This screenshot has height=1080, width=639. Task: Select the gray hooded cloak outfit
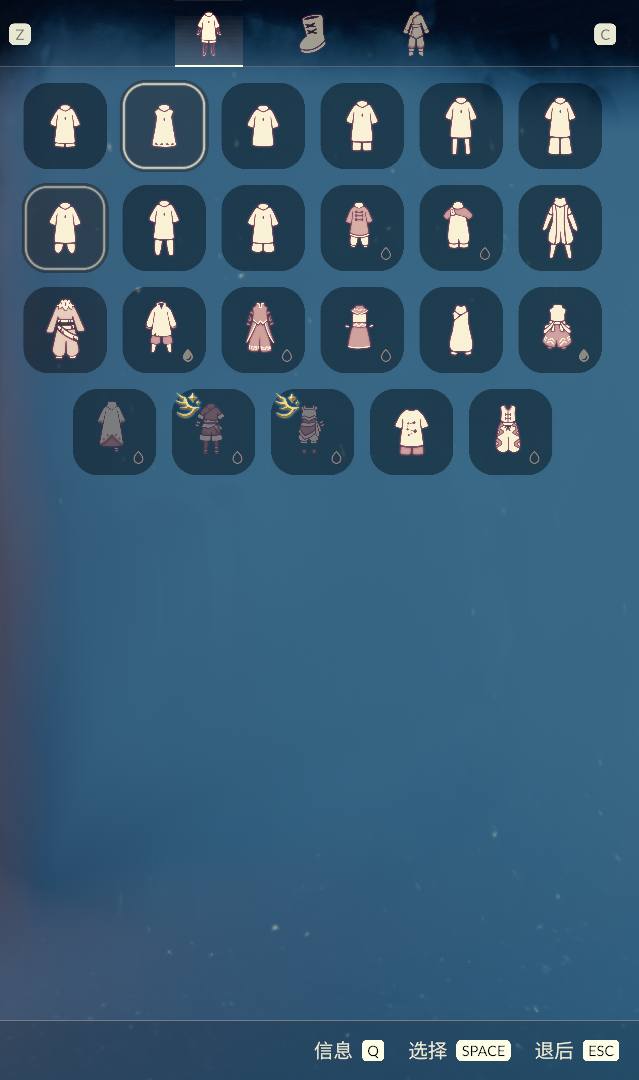point(114,431)
